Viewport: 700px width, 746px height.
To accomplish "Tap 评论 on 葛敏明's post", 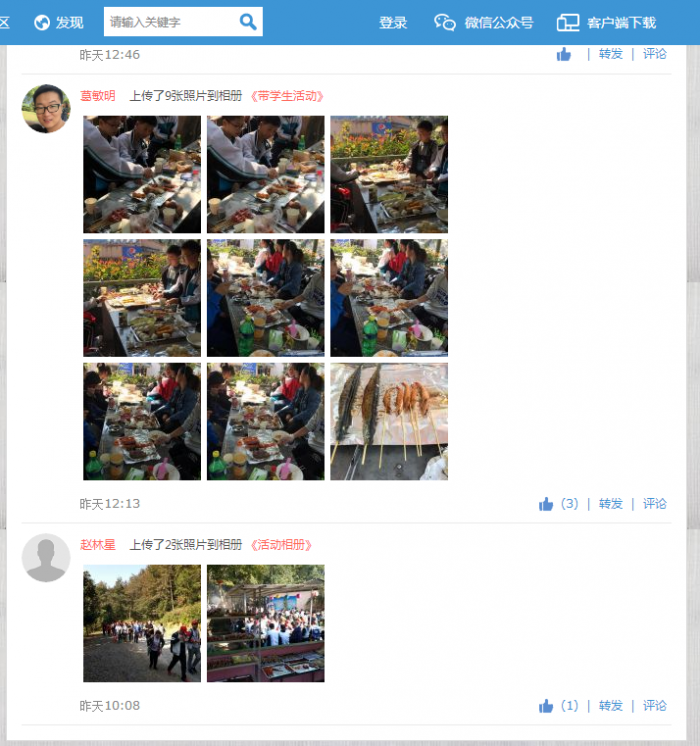I will coord(654,504).
